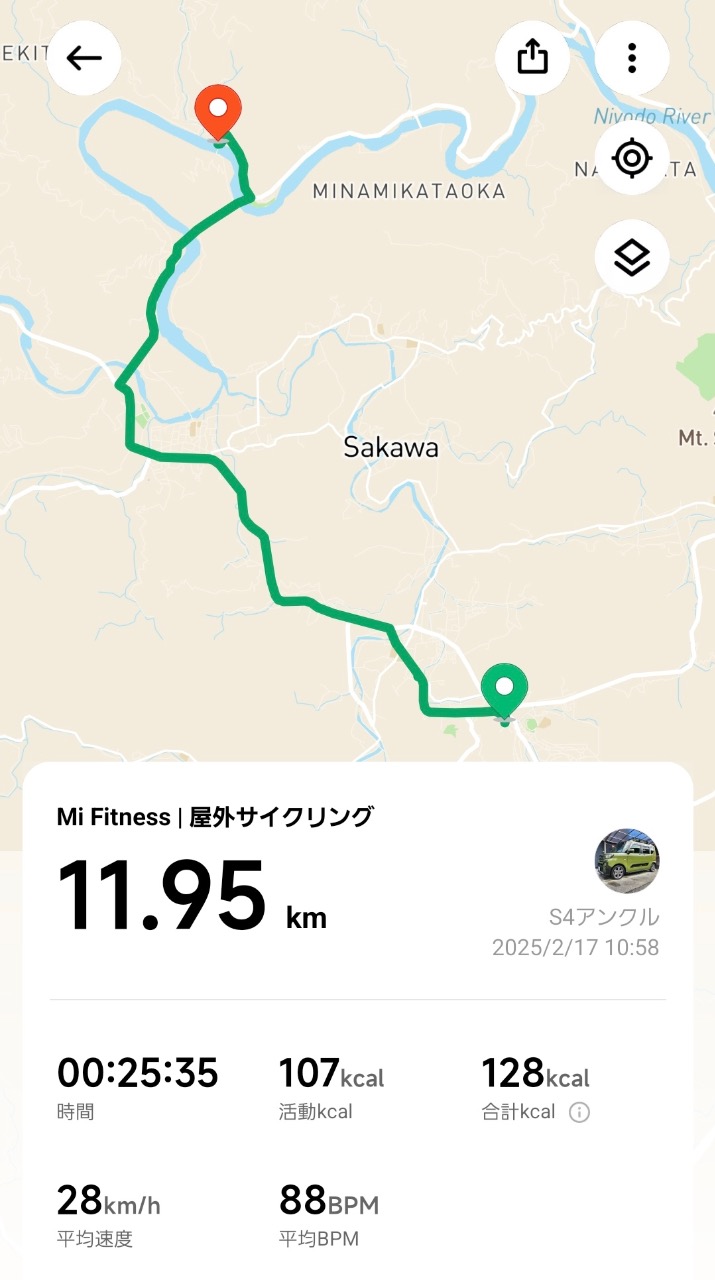The image size is (715, 1280).
Task: Share this cycling workout
Action: 533,57
